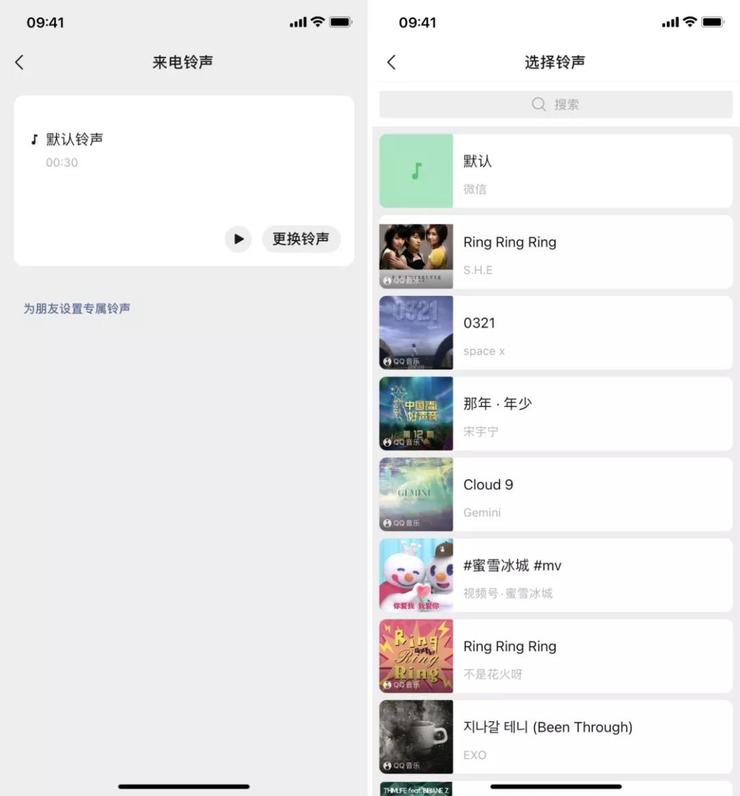Tap the back arrow on 选择铃声 screen
The image size is (740, 796).
(x=392, y=61)
